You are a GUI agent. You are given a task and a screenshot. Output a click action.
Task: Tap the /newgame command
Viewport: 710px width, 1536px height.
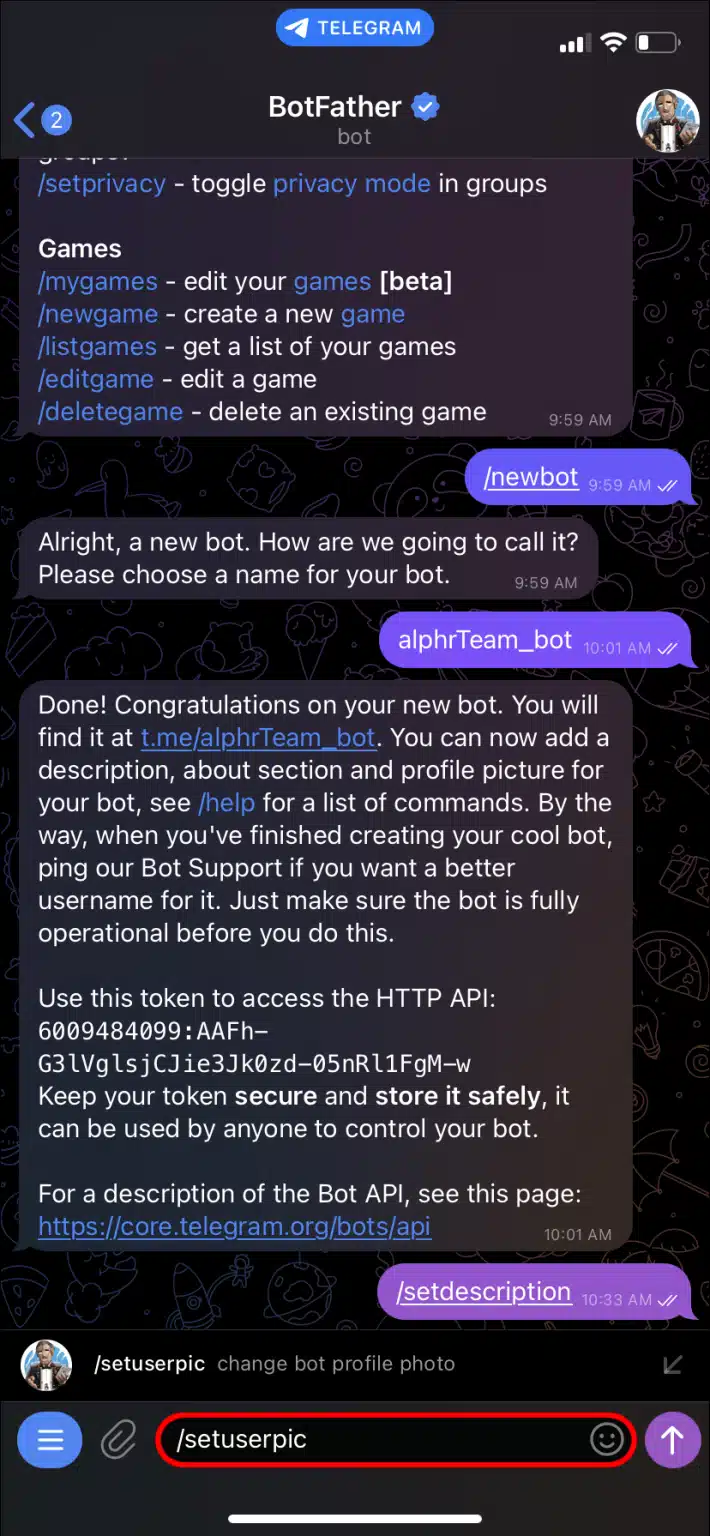click(x=98, y=314)
